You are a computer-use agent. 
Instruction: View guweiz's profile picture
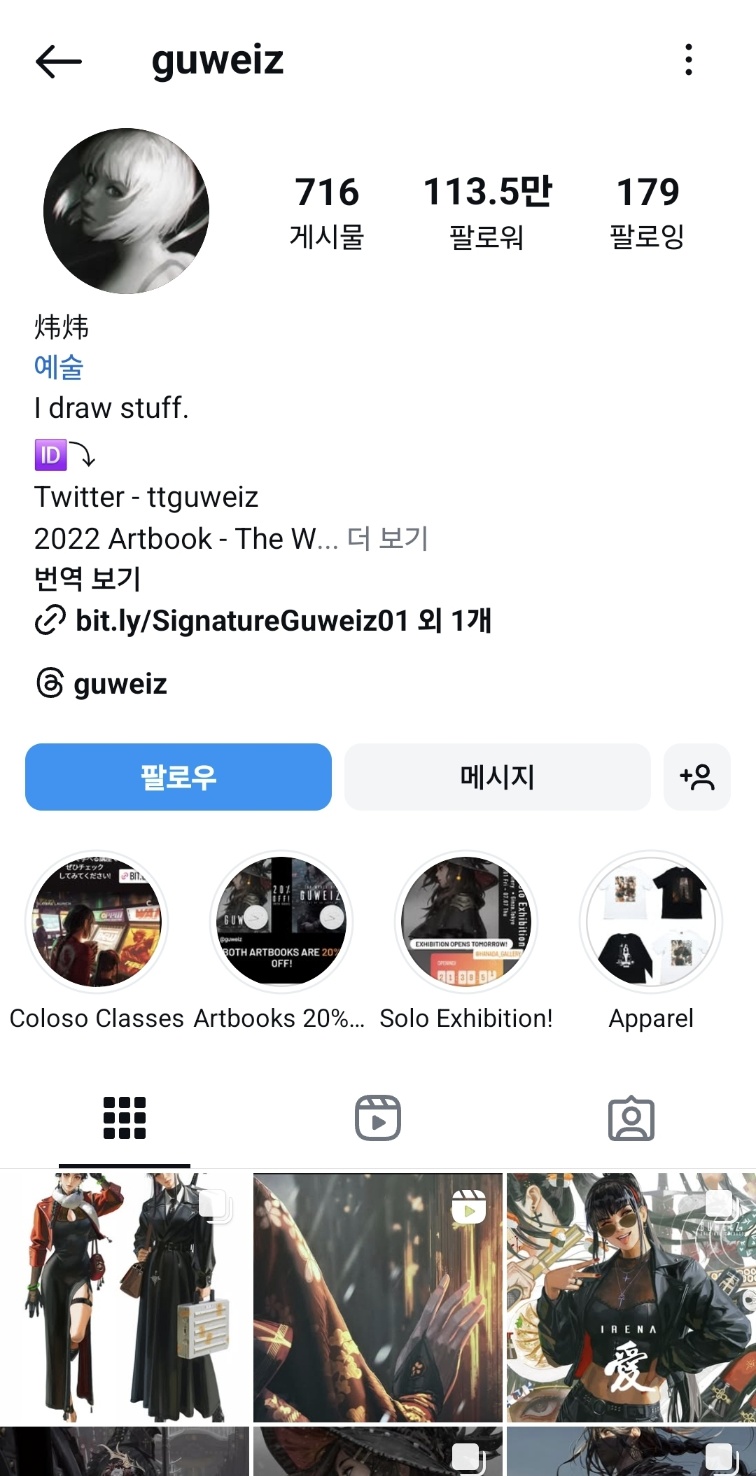126,211
